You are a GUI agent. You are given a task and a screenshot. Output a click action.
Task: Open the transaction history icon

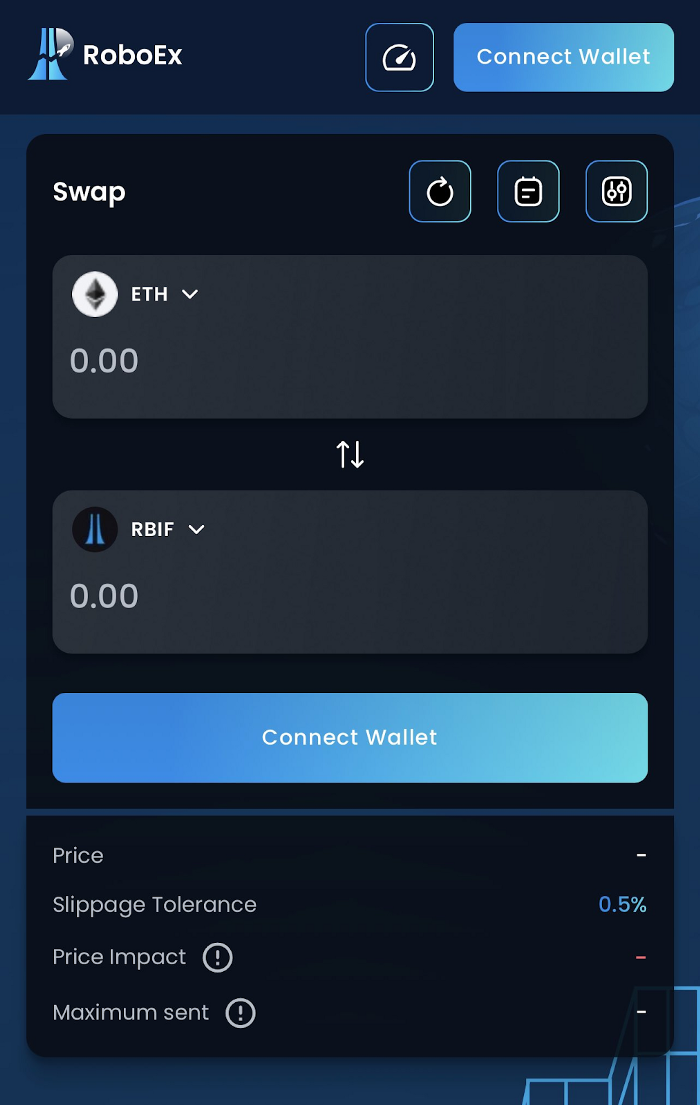tap(528, 192)
